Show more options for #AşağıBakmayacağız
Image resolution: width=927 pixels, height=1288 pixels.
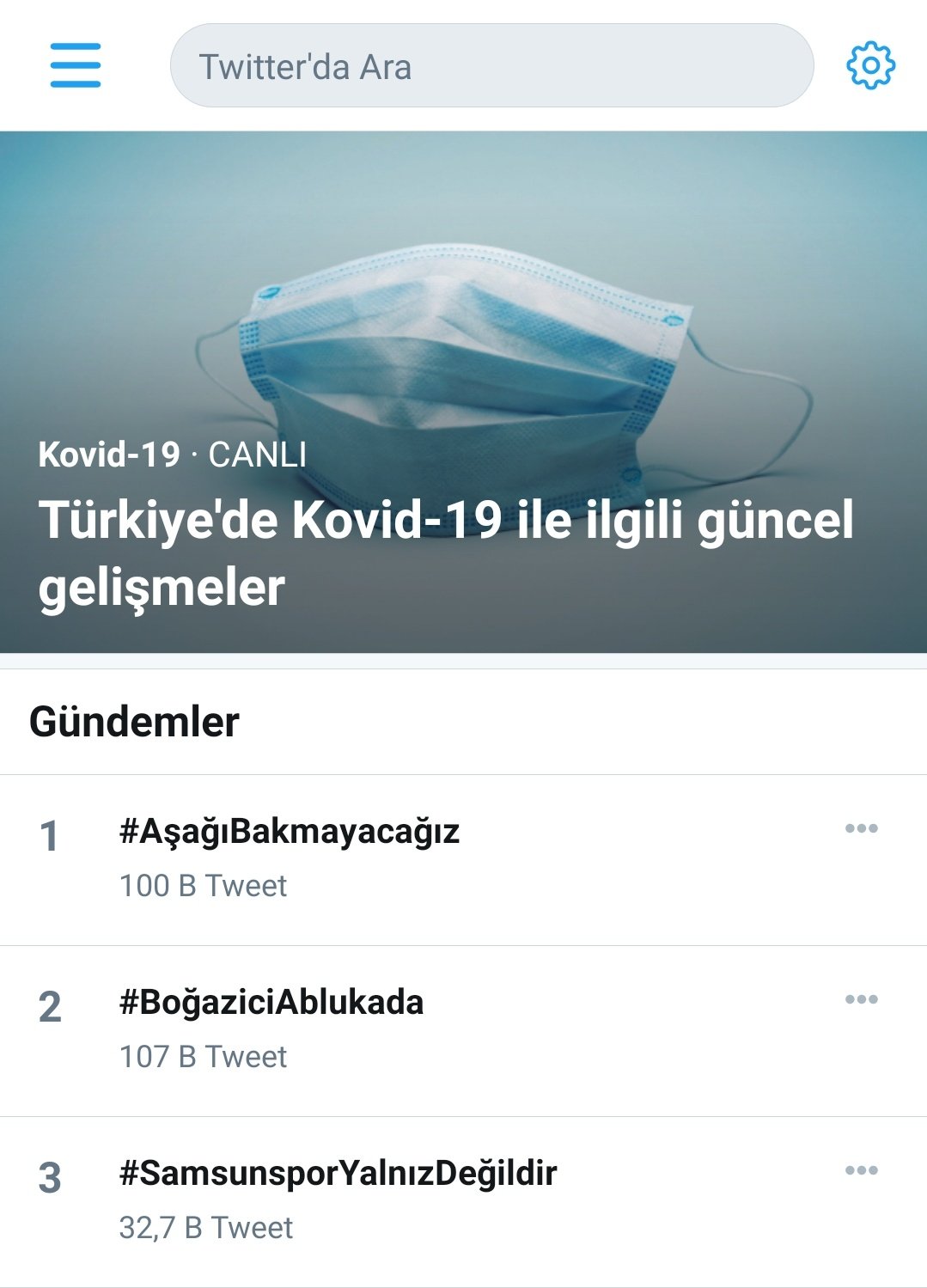coord(861,829)
